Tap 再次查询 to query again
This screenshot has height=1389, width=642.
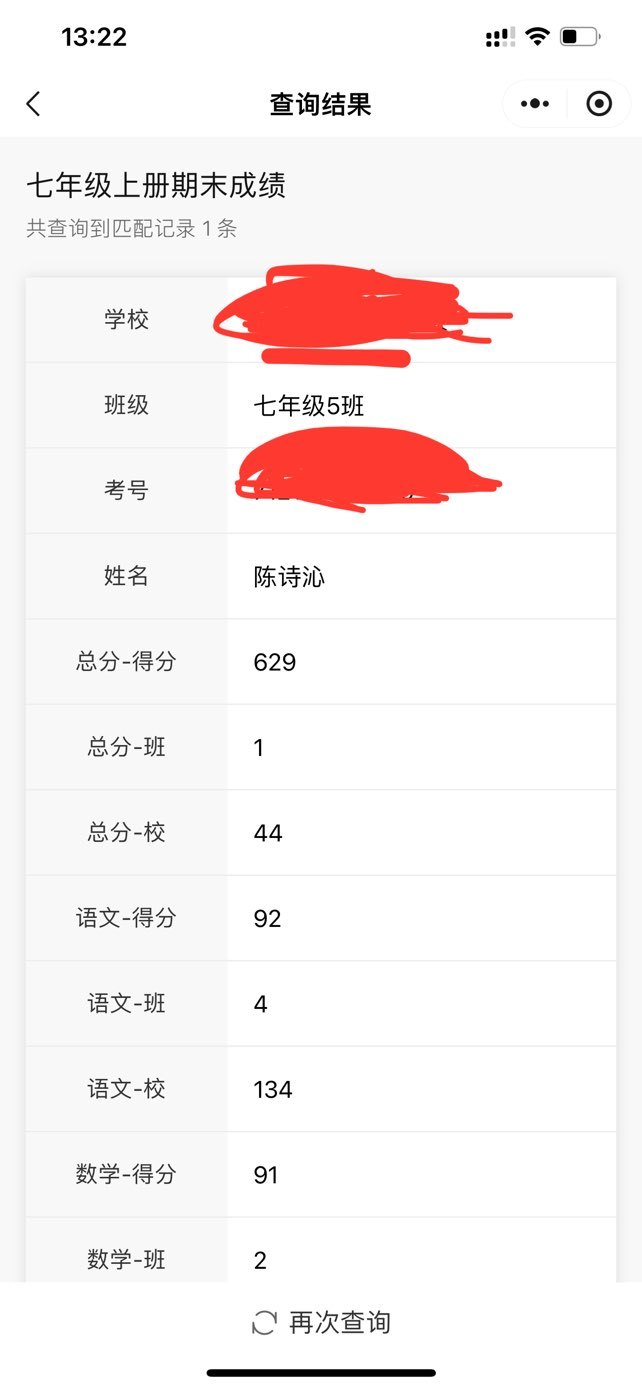click(321, 1323)
